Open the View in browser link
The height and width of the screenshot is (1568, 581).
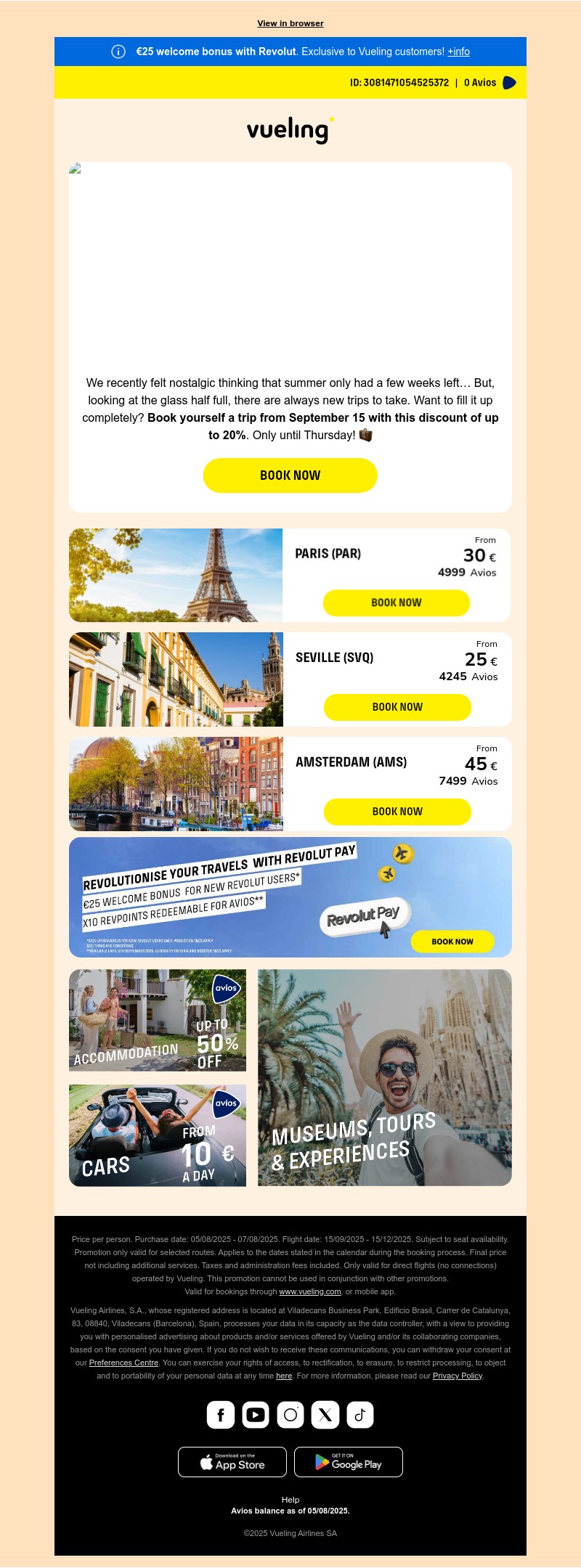290,23
